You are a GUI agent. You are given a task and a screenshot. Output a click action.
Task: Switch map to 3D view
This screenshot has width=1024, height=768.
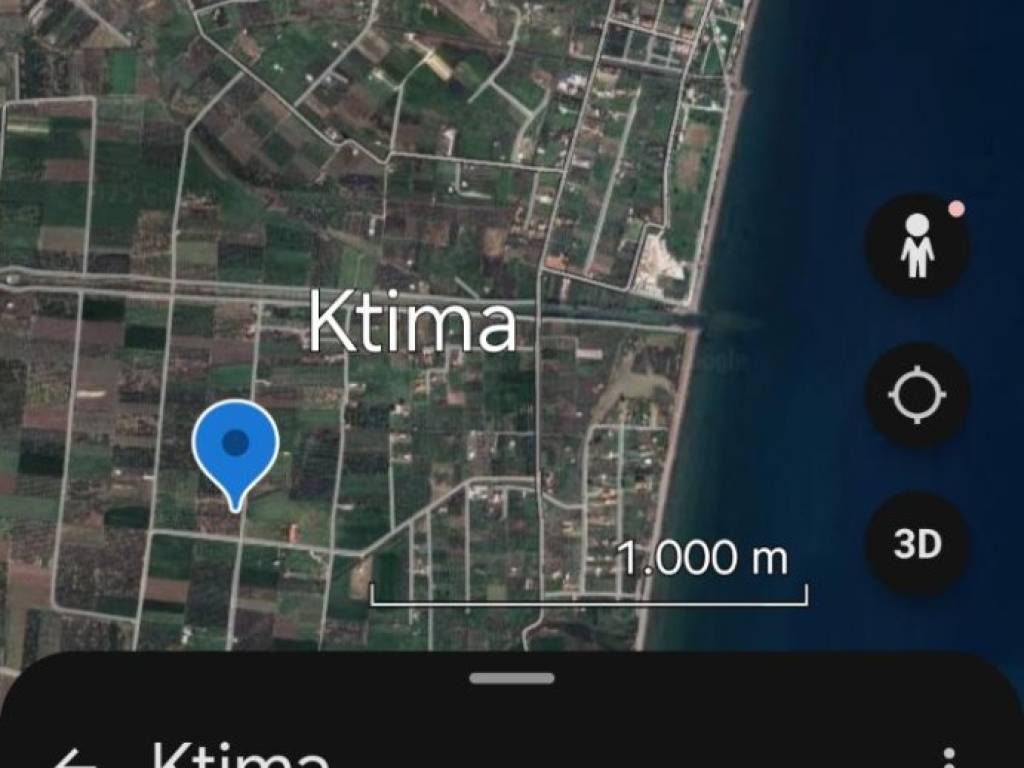coord(916,544)
